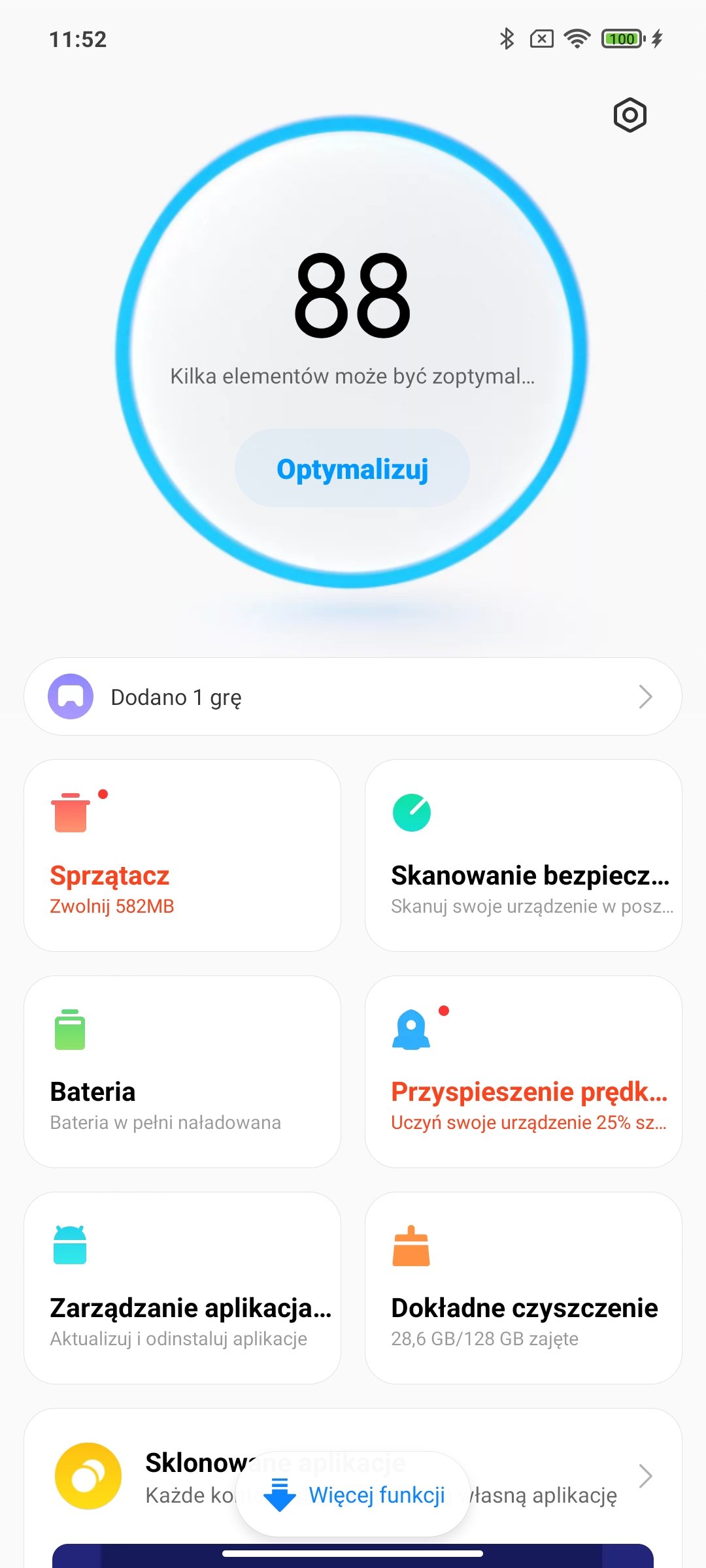
Task: Open the Dodano 1 grę row
Action: pos(353,696)
